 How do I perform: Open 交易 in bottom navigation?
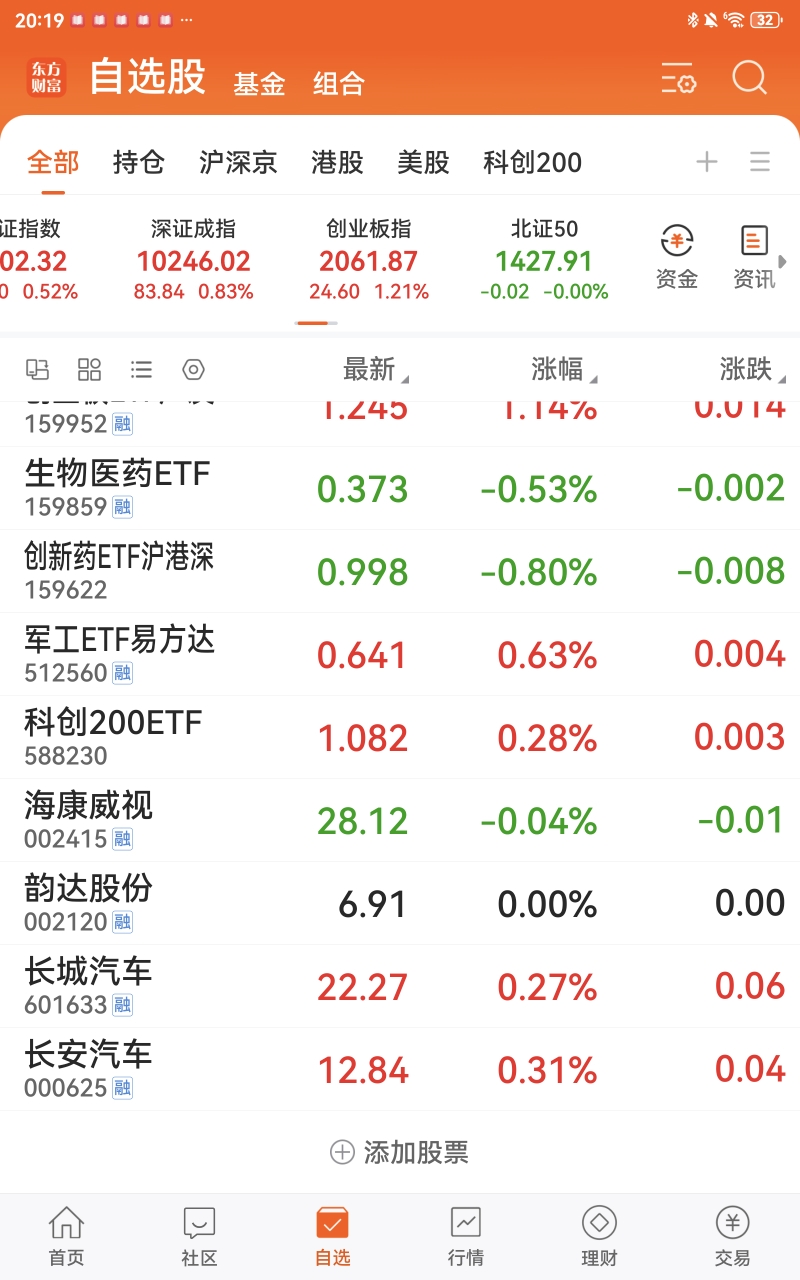[x=732, y=1236]
